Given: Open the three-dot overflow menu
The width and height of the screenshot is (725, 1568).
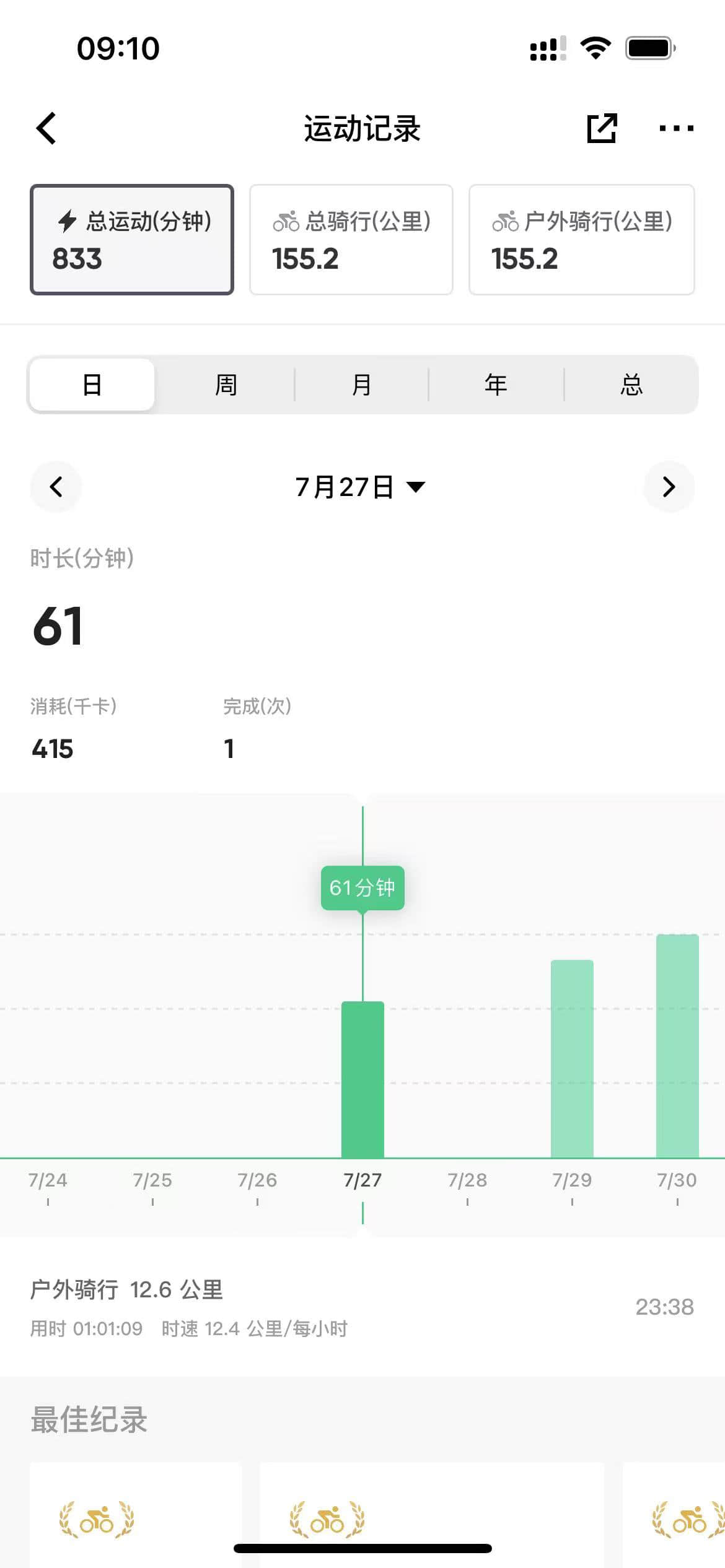Looking at the screenshot, I should pos(676,128).
